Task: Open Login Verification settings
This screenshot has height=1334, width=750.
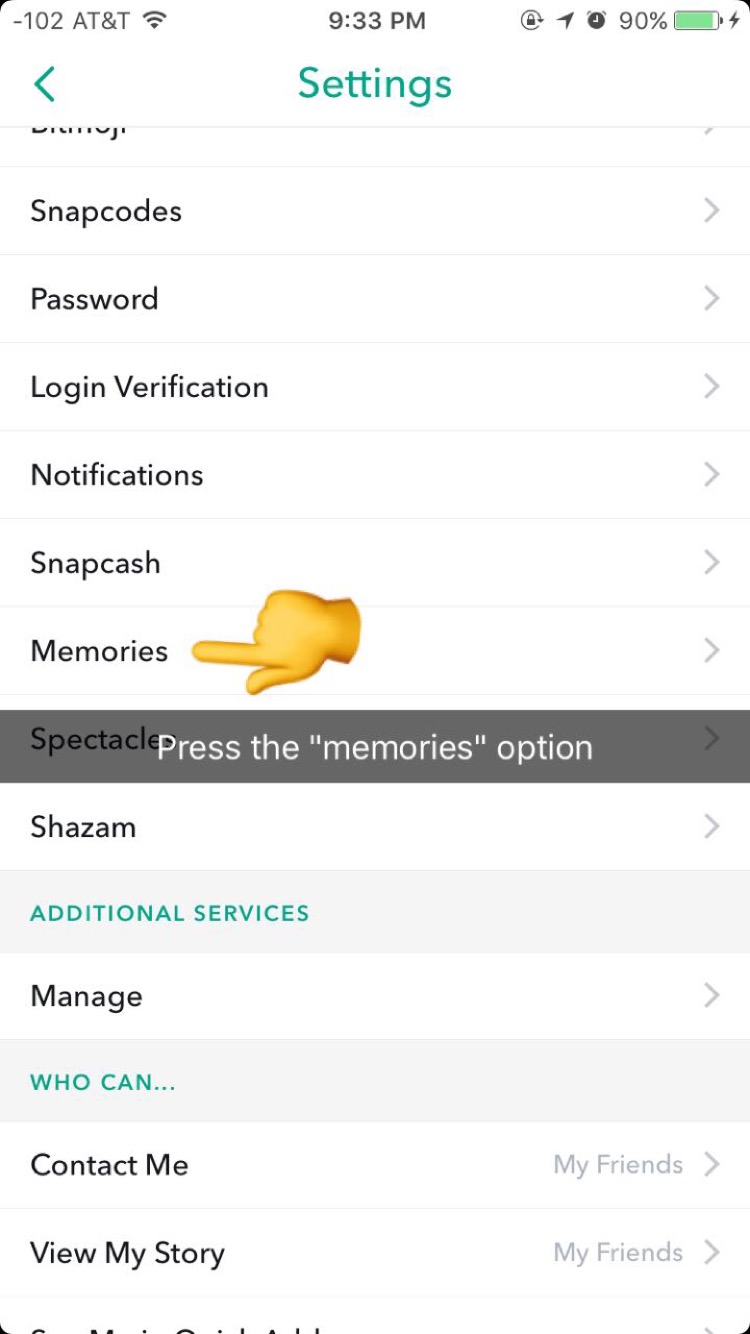Action: (x=375, y=387)
